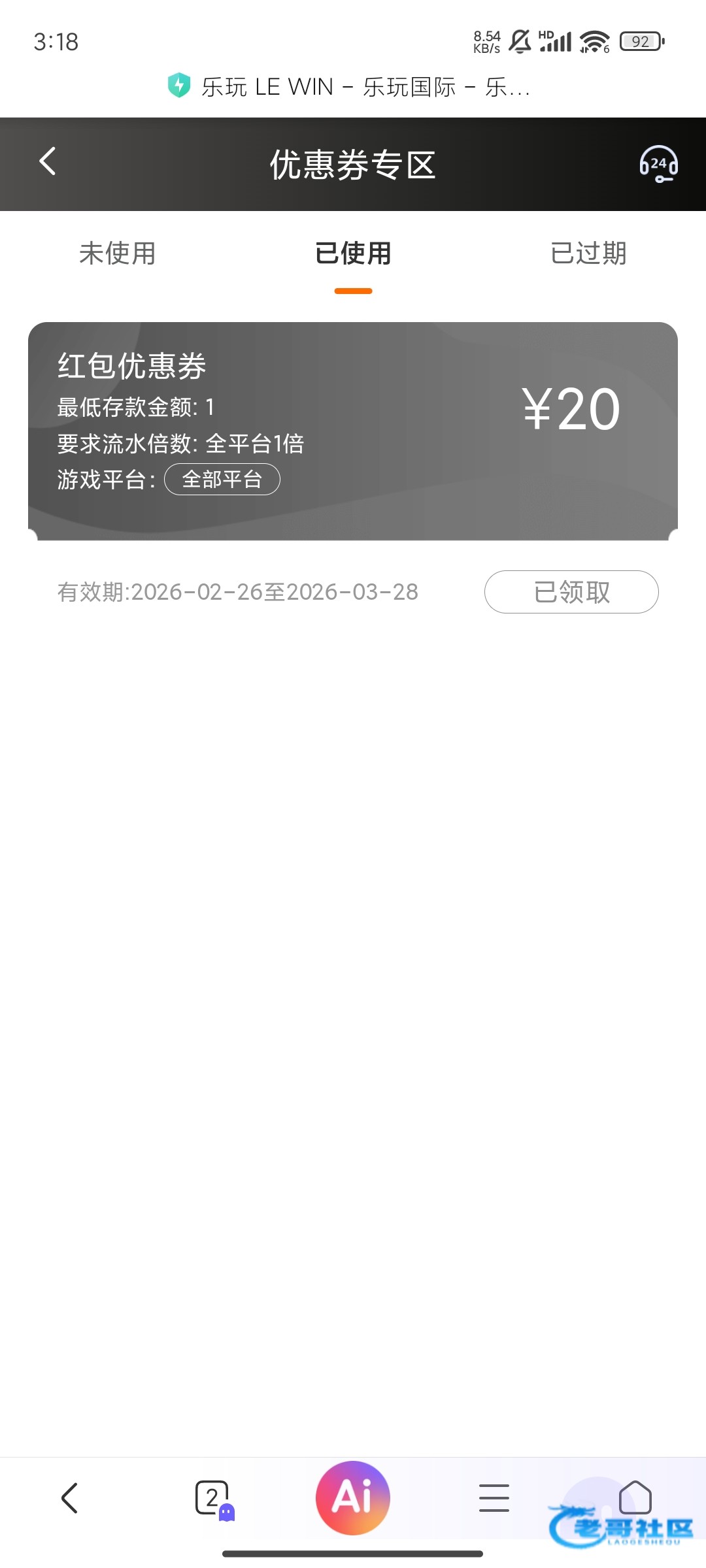Go to the browser home page

coord(635,1497)
